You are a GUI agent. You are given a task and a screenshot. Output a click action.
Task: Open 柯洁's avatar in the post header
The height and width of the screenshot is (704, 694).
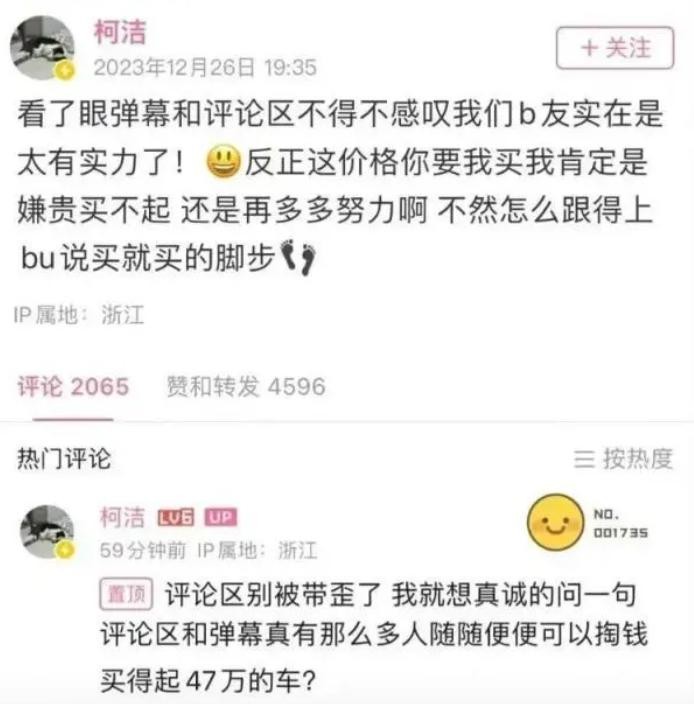[x=42, y=48]
